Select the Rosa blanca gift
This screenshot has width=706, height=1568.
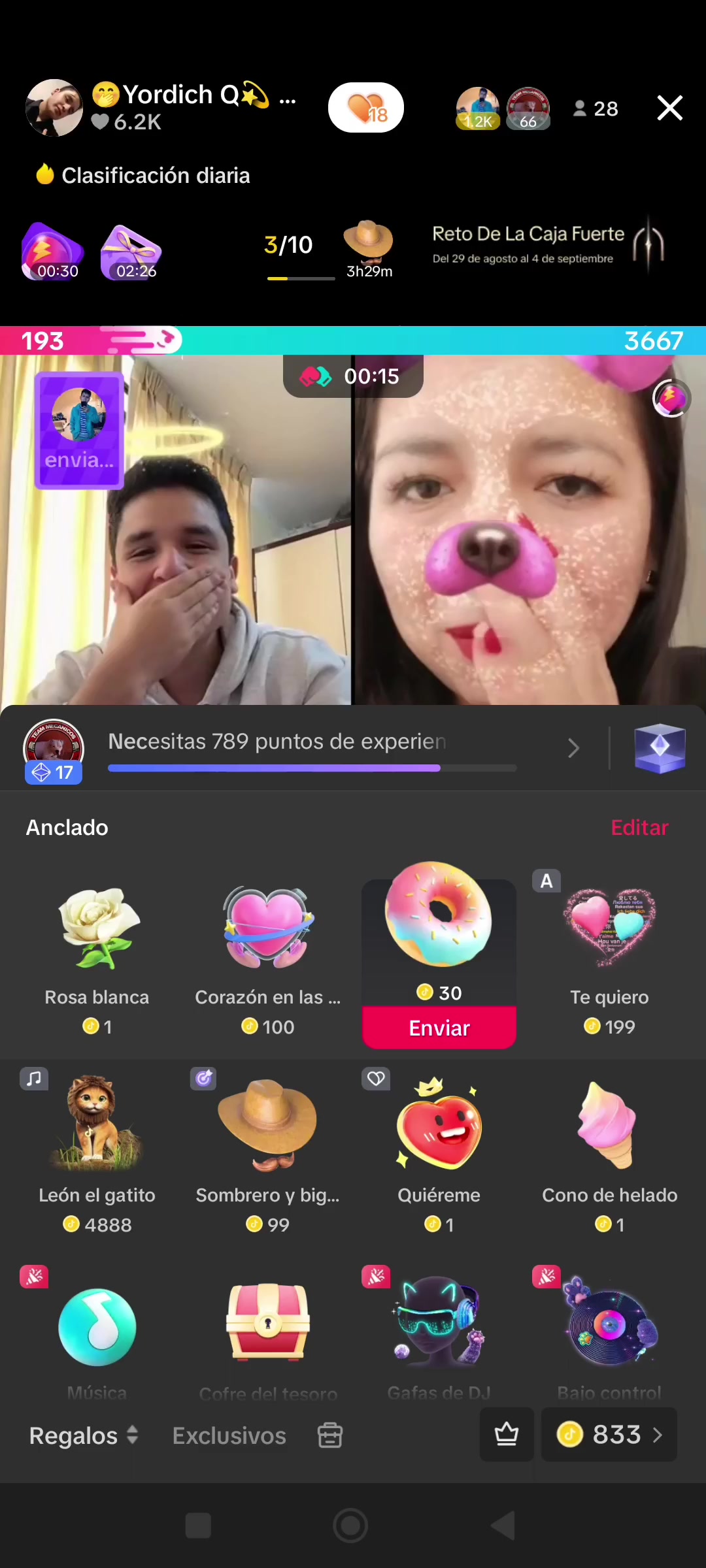tap(97, 954)
